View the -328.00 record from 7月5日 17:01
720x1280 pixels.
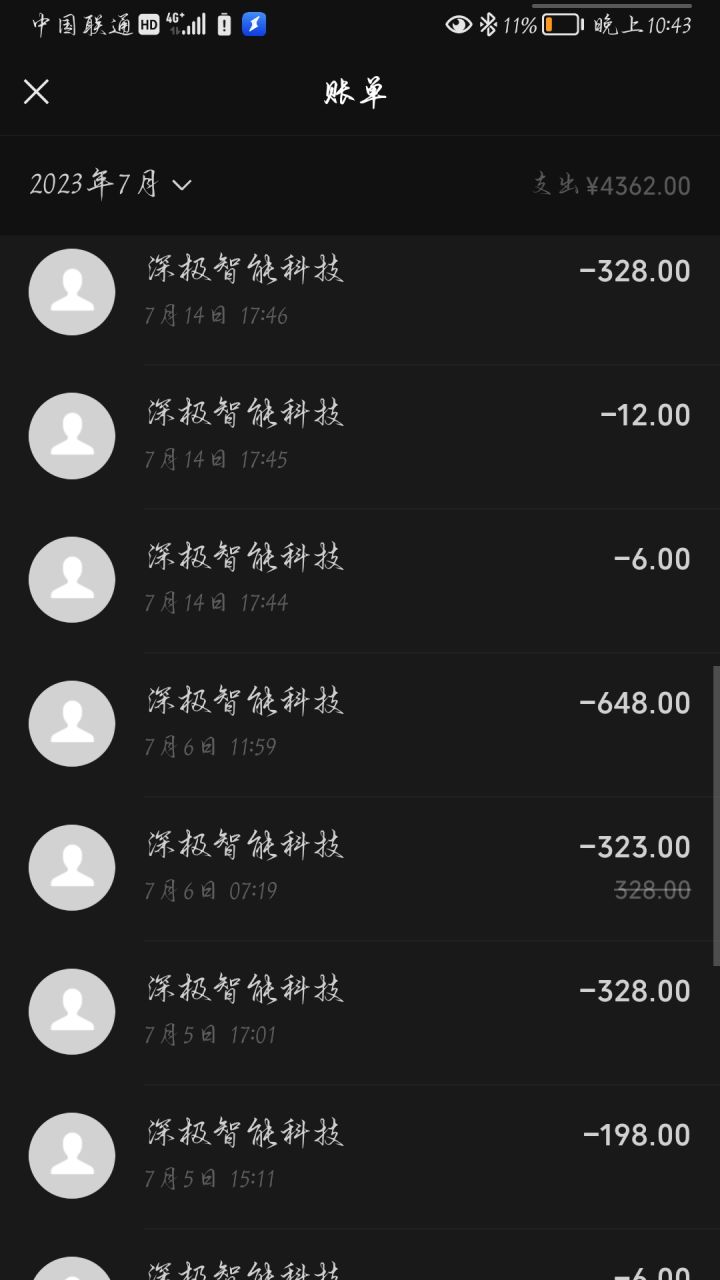(x=360, y=1012)
